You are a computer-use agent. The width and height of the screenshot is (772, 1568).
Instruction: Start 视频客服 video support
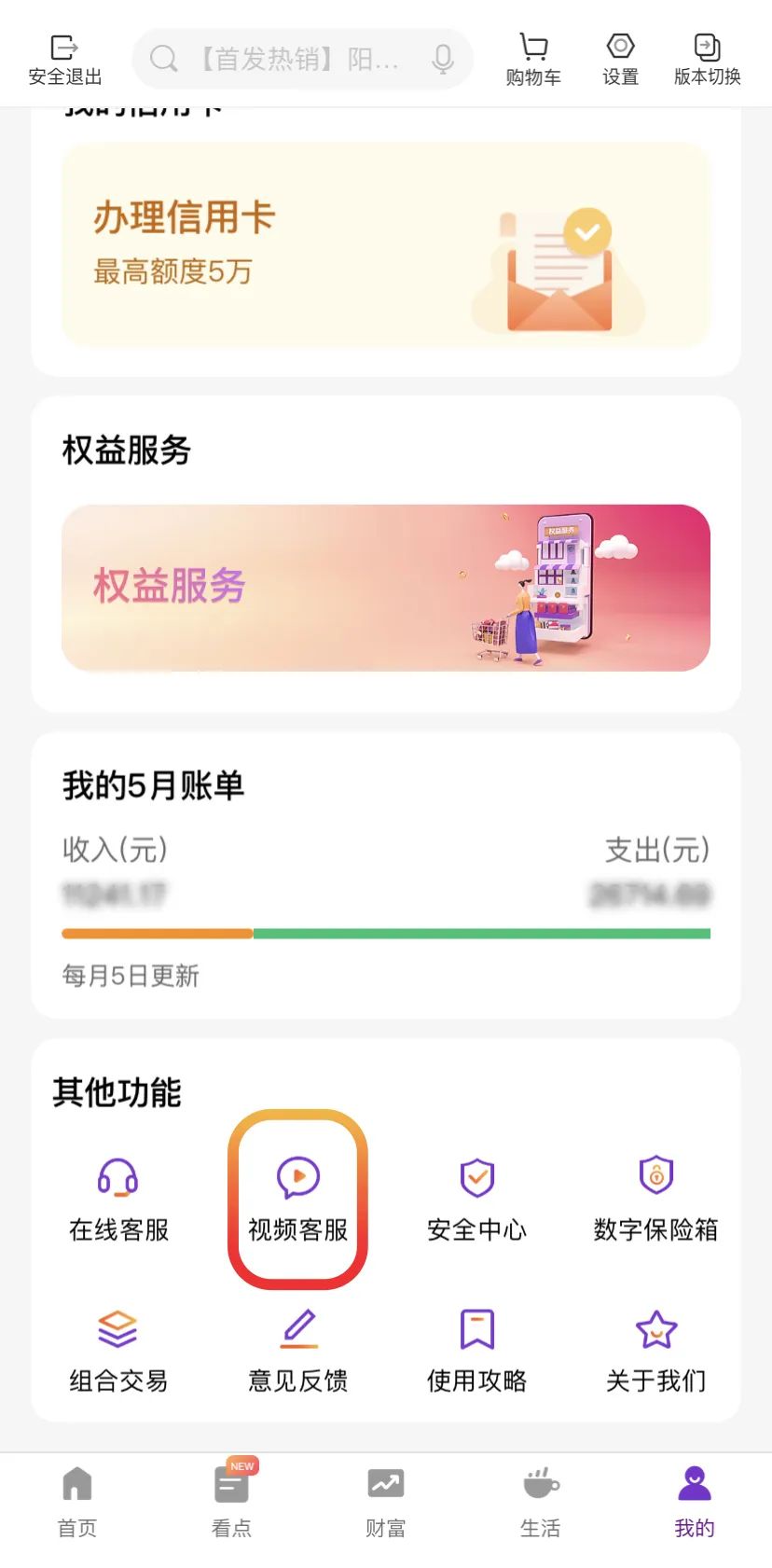(x=297, y=1200)
